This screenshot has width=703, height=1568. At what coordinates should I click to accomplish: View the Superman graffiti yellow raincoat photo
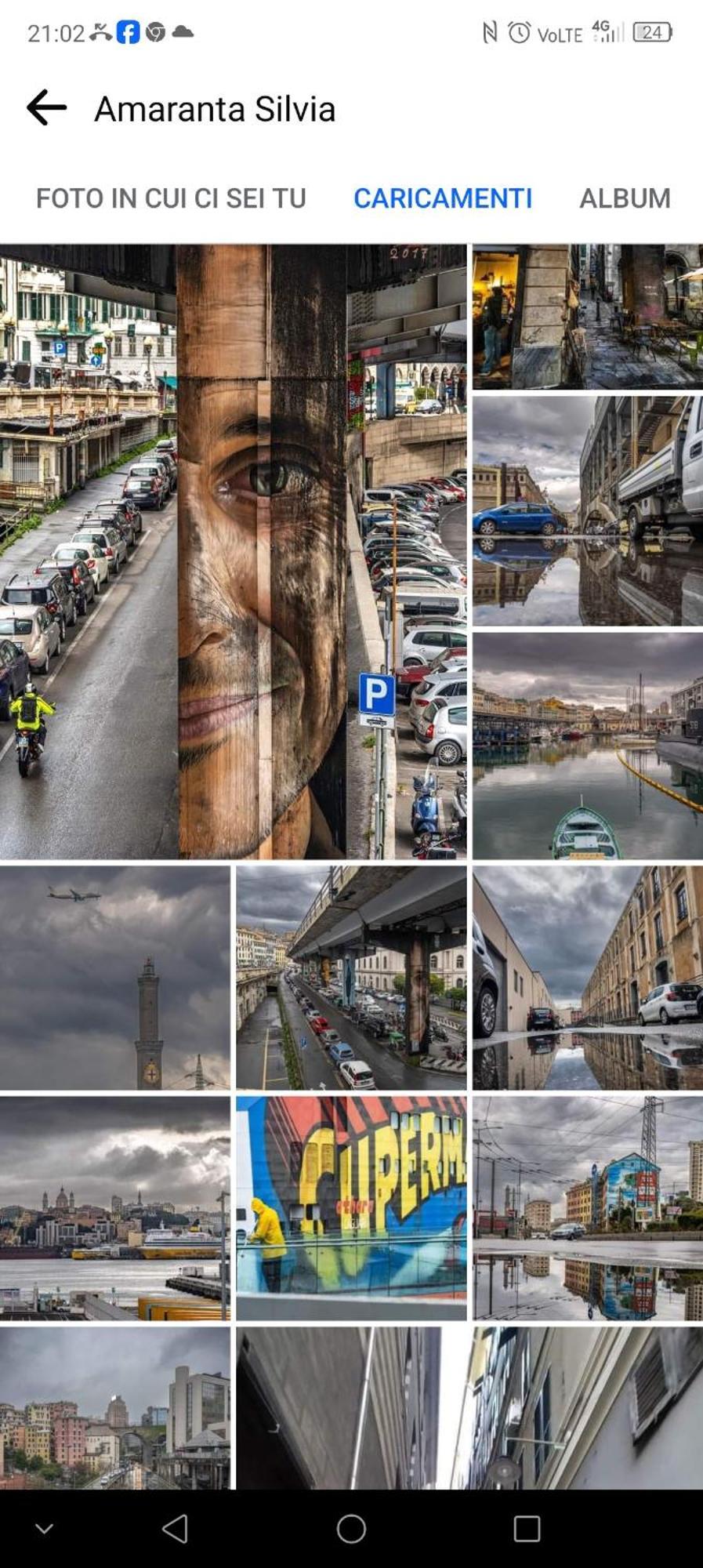click(x=351, y=1208)
